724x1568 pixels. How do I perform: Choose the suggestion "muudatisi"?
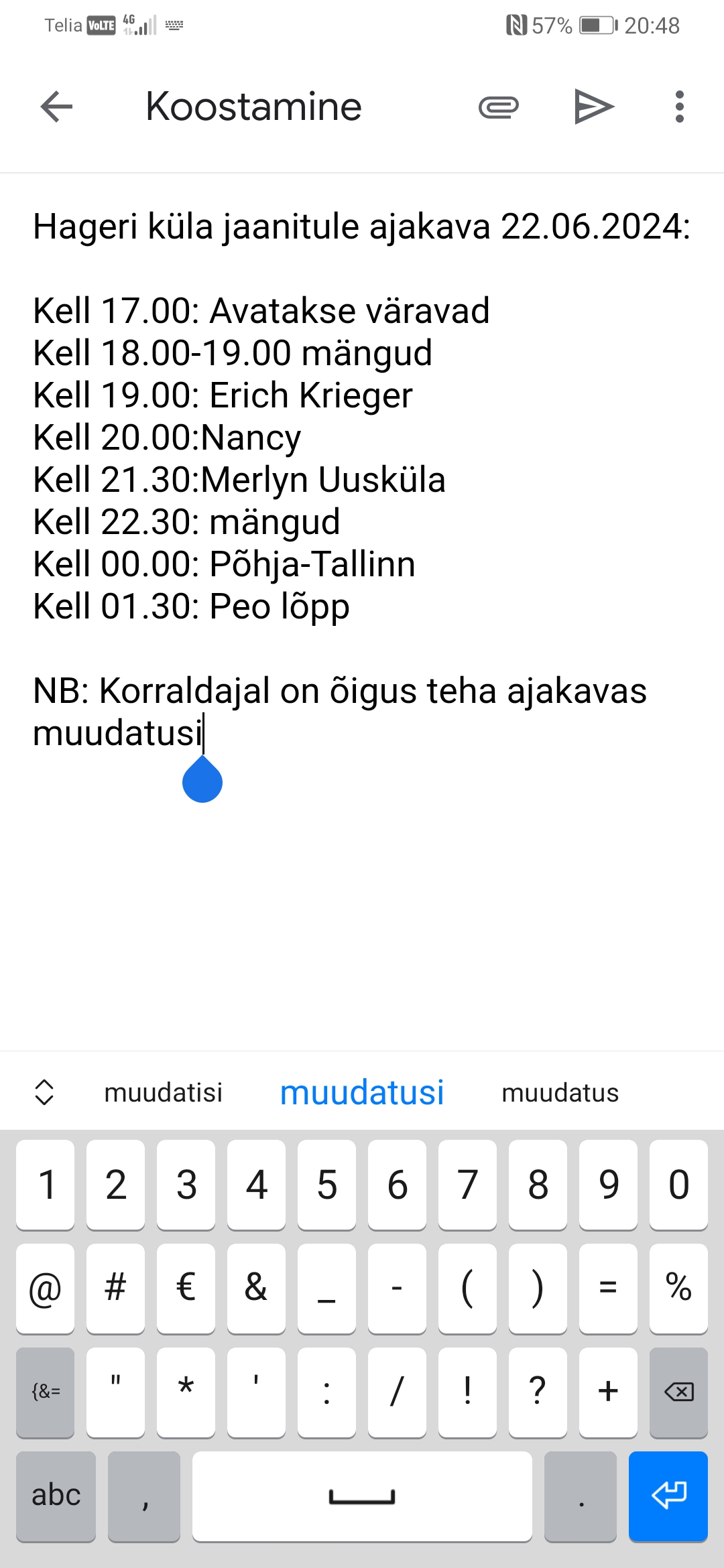(163, 1093)
